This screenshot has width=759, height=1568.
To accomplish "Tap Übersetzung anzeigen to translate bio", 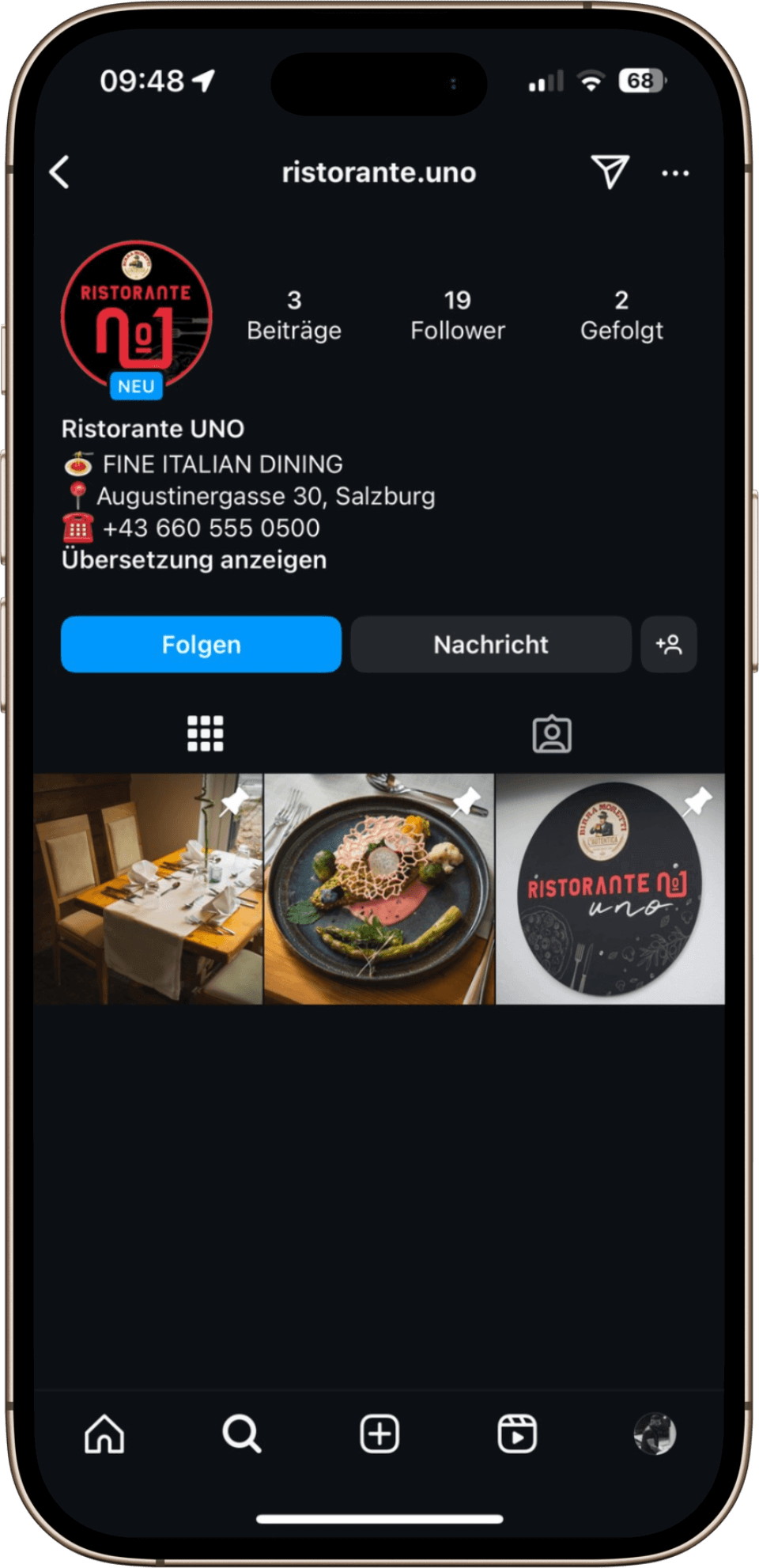I will click(194, 560).
